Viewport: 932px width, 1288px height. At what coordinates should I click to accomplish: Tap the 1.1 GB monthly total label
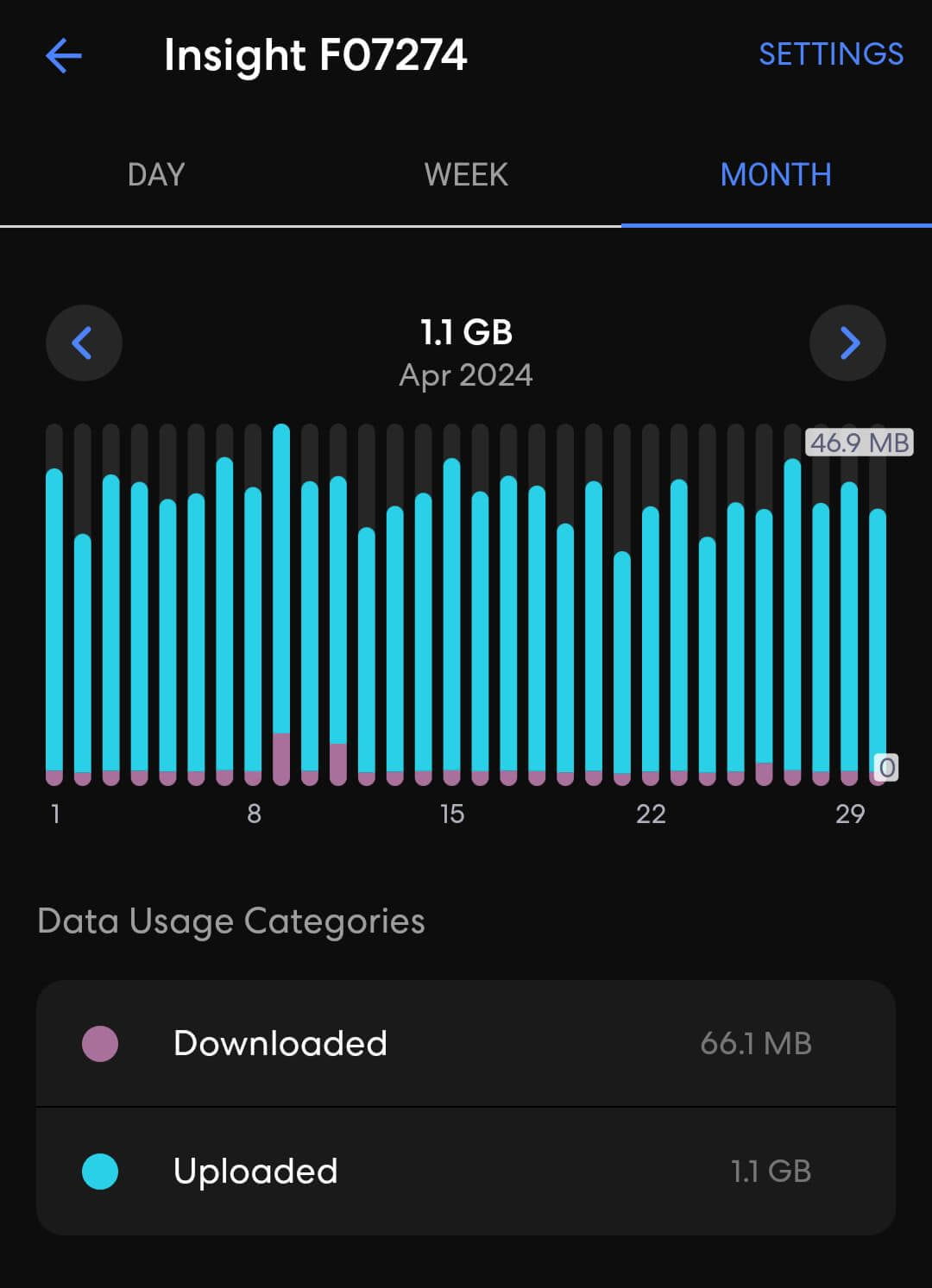point(466,331)
